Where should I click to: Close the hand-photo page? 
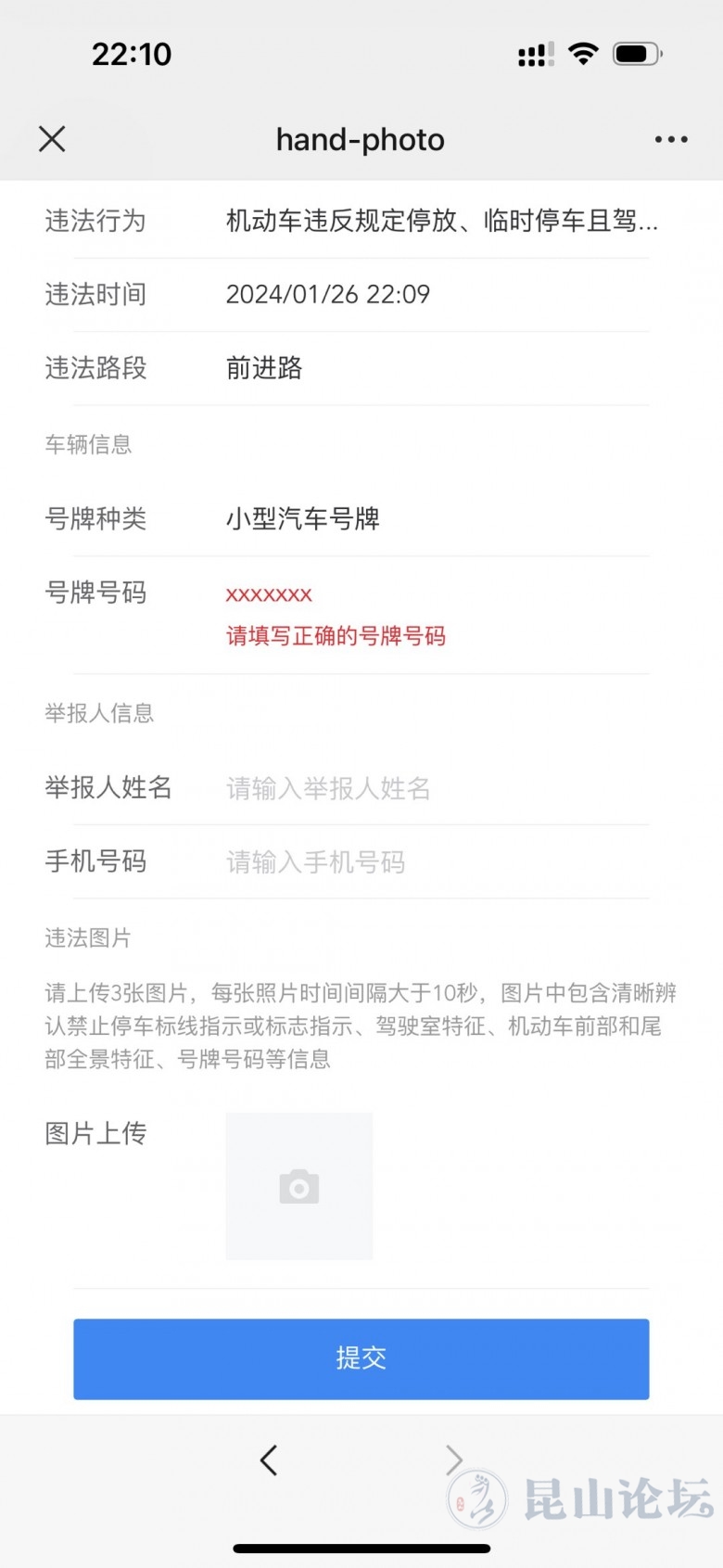(52, 139)
